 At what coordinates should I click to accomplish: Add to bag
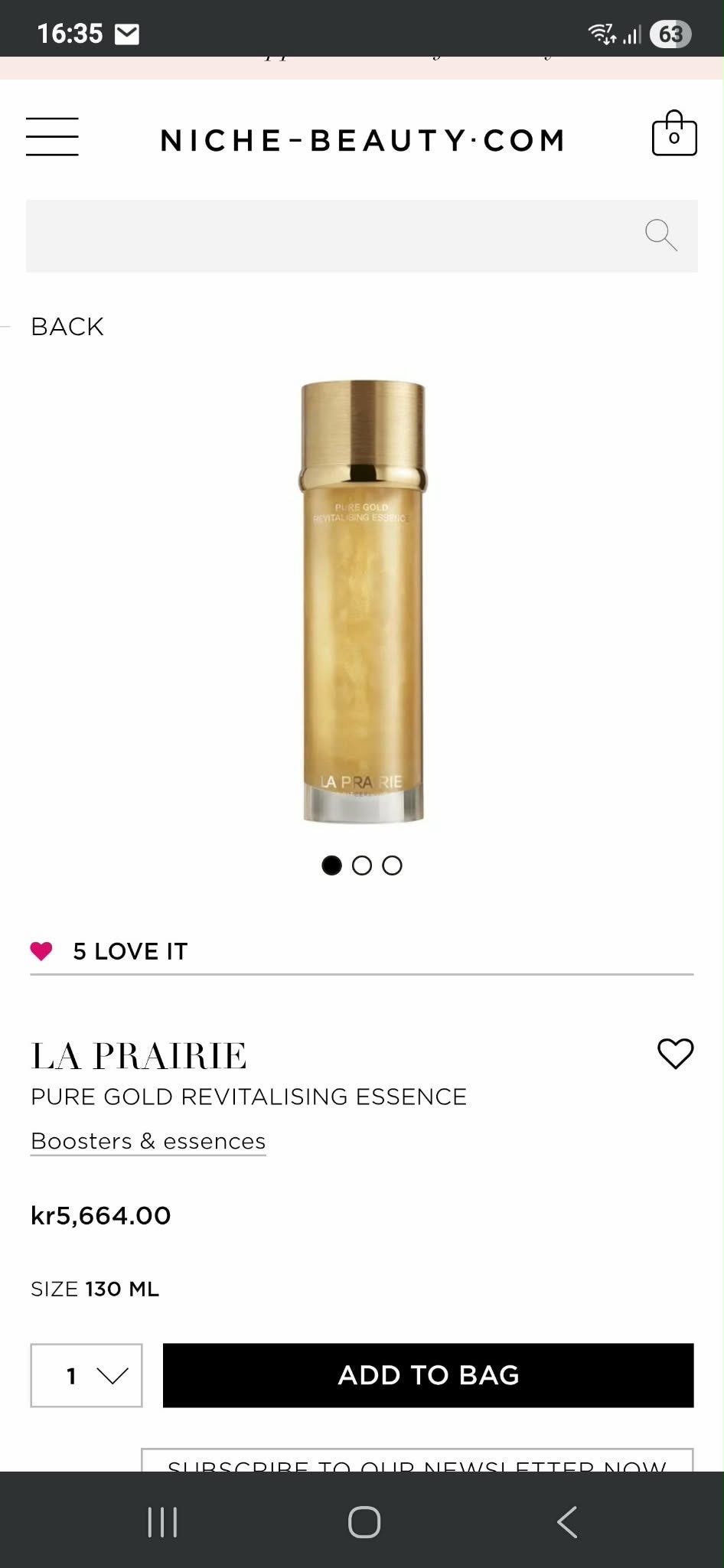[428, 1375]
